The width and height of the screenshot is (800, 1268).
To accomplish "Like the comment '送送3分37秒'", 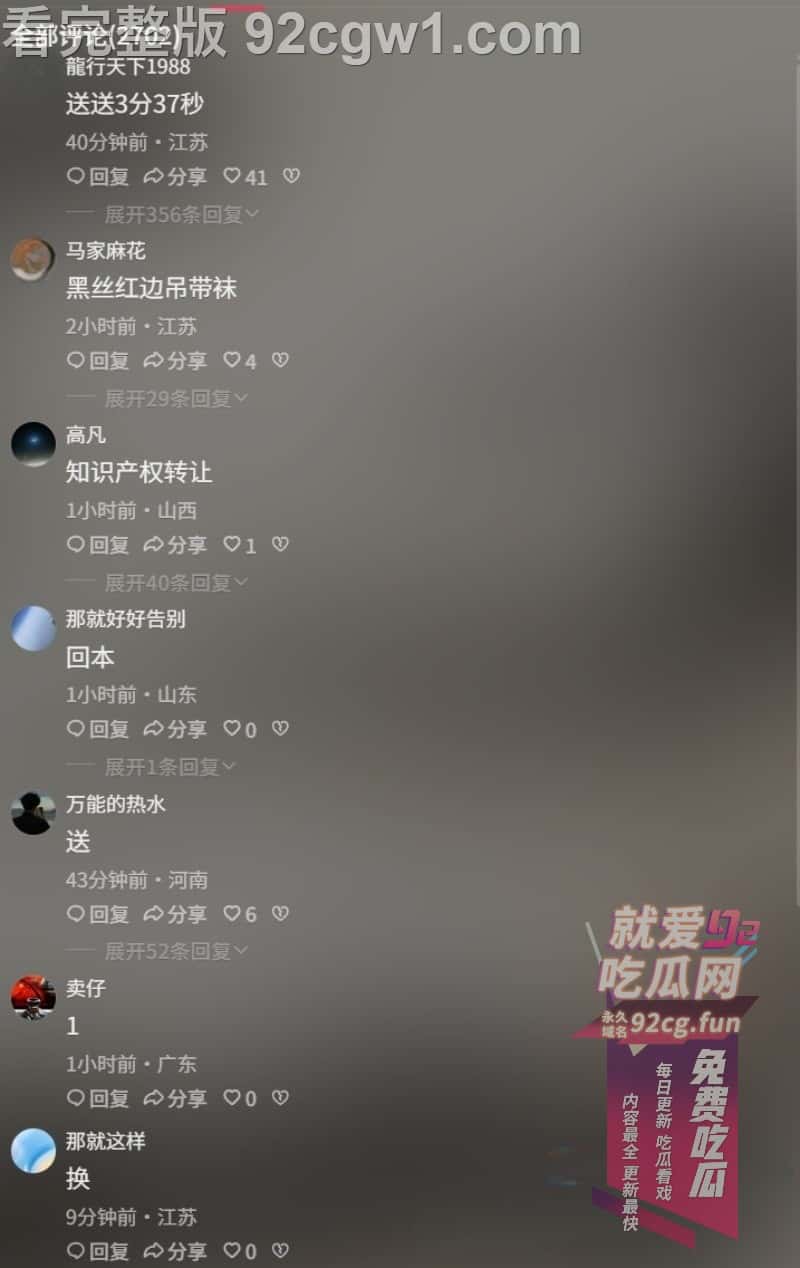I will click(x=232, y=177).
